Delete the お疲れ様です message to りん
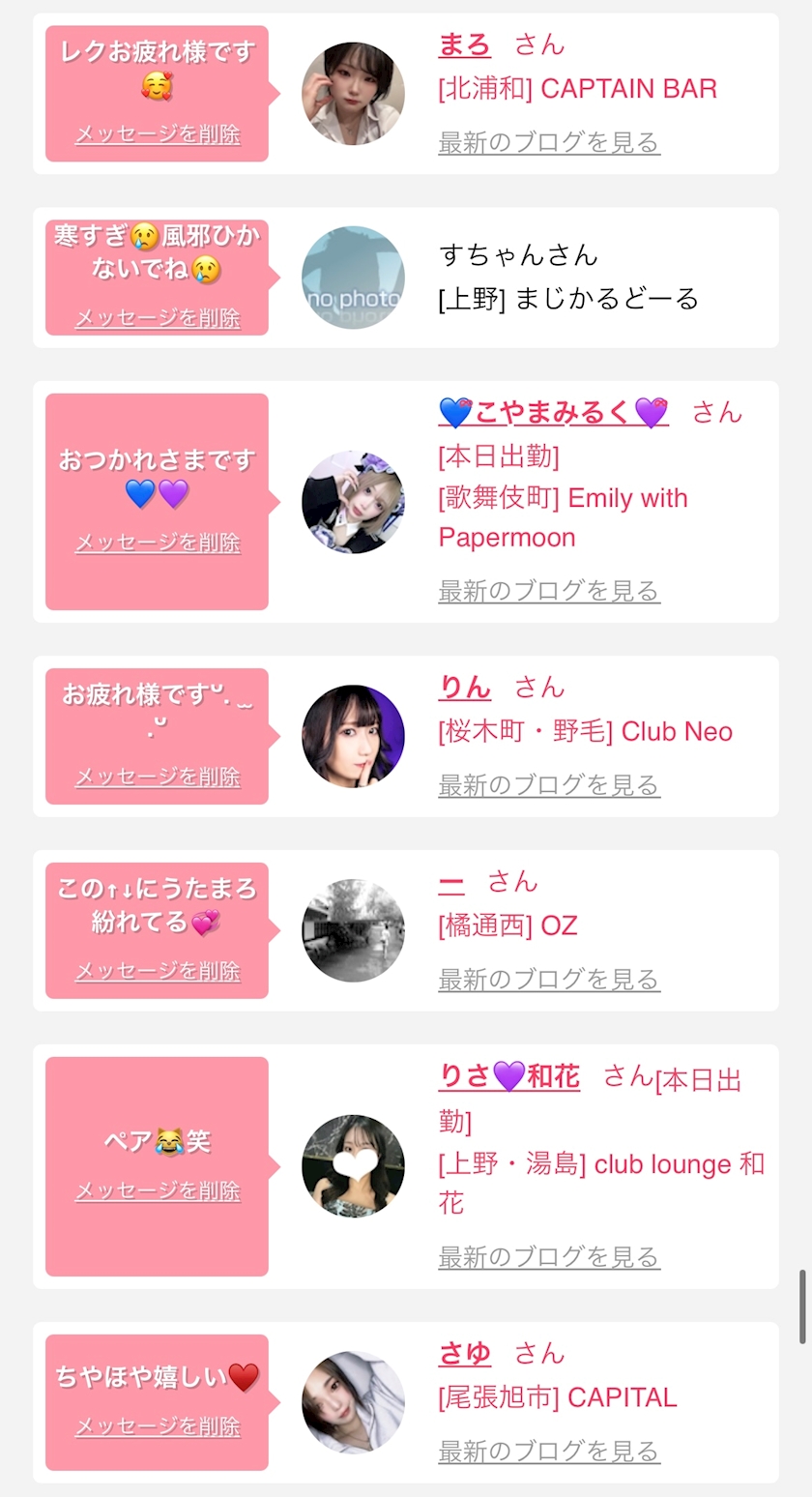The width and height of the screenshot is (812, 1497). [x=158, y=777]
